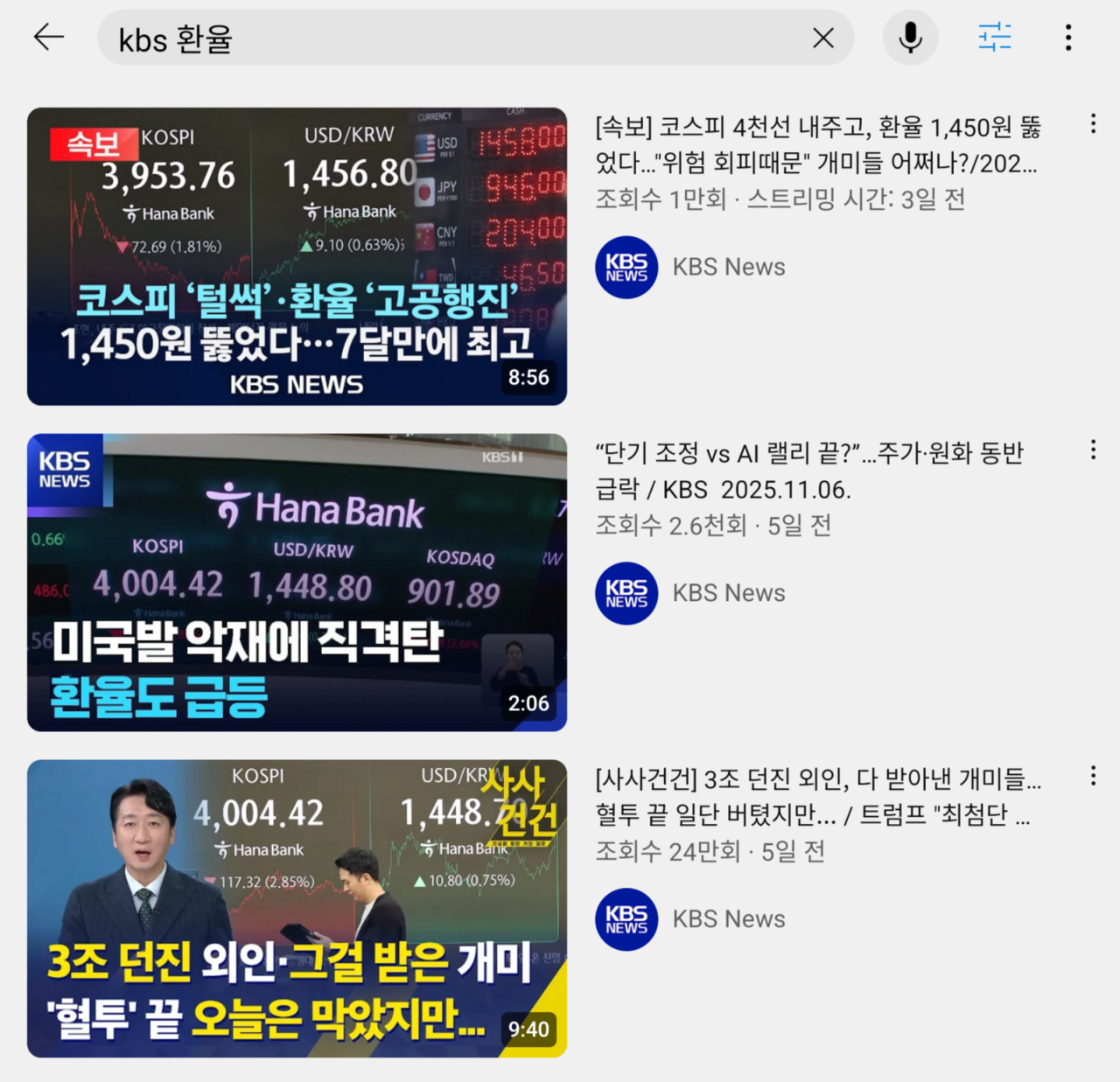The height and width of the screenshot is (1082, 1120).
Task: Tap the 'kbs 환율' search field
Action: [x=455, y=38]
